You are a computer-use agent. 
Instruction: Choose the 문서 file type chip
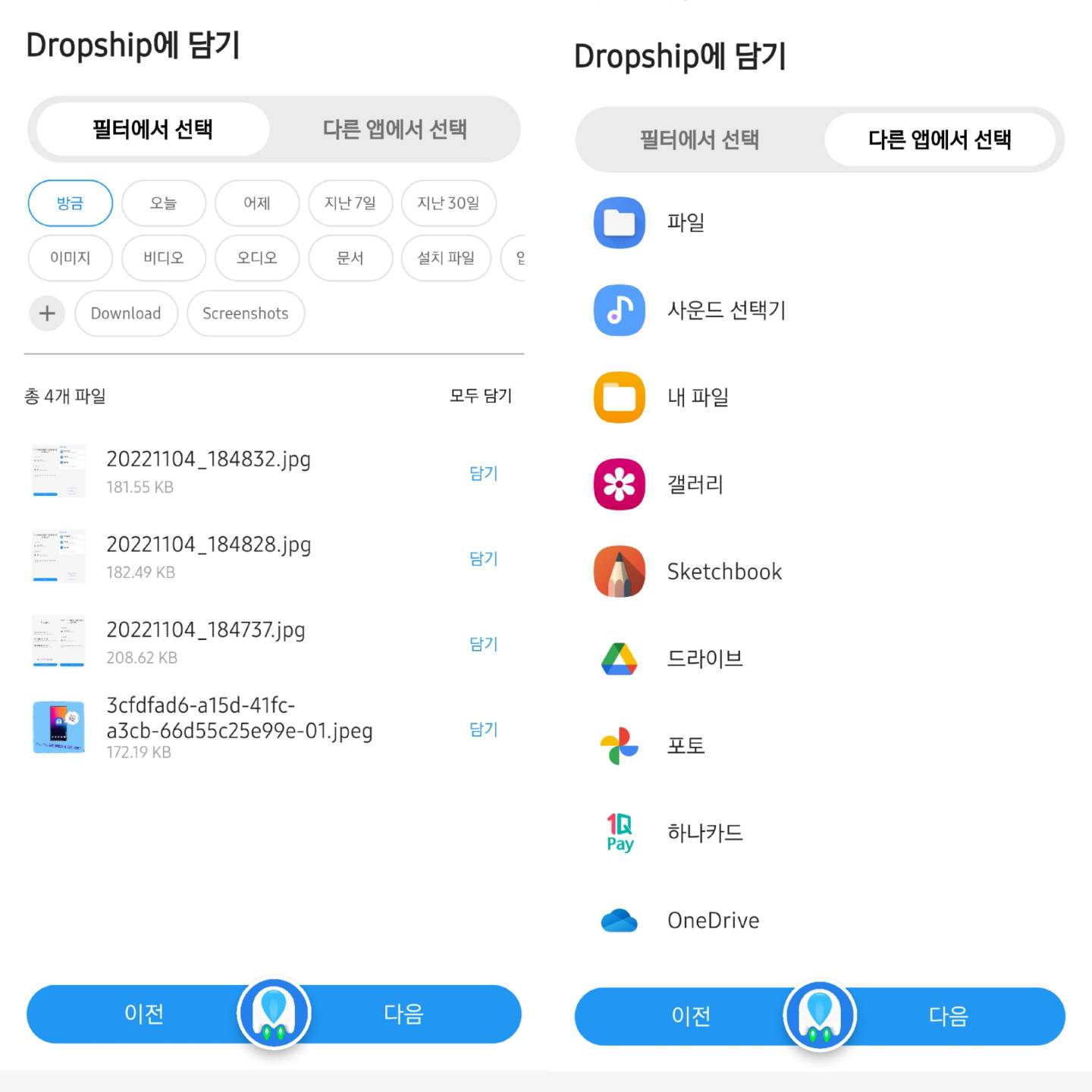click(x=350, y=258)
